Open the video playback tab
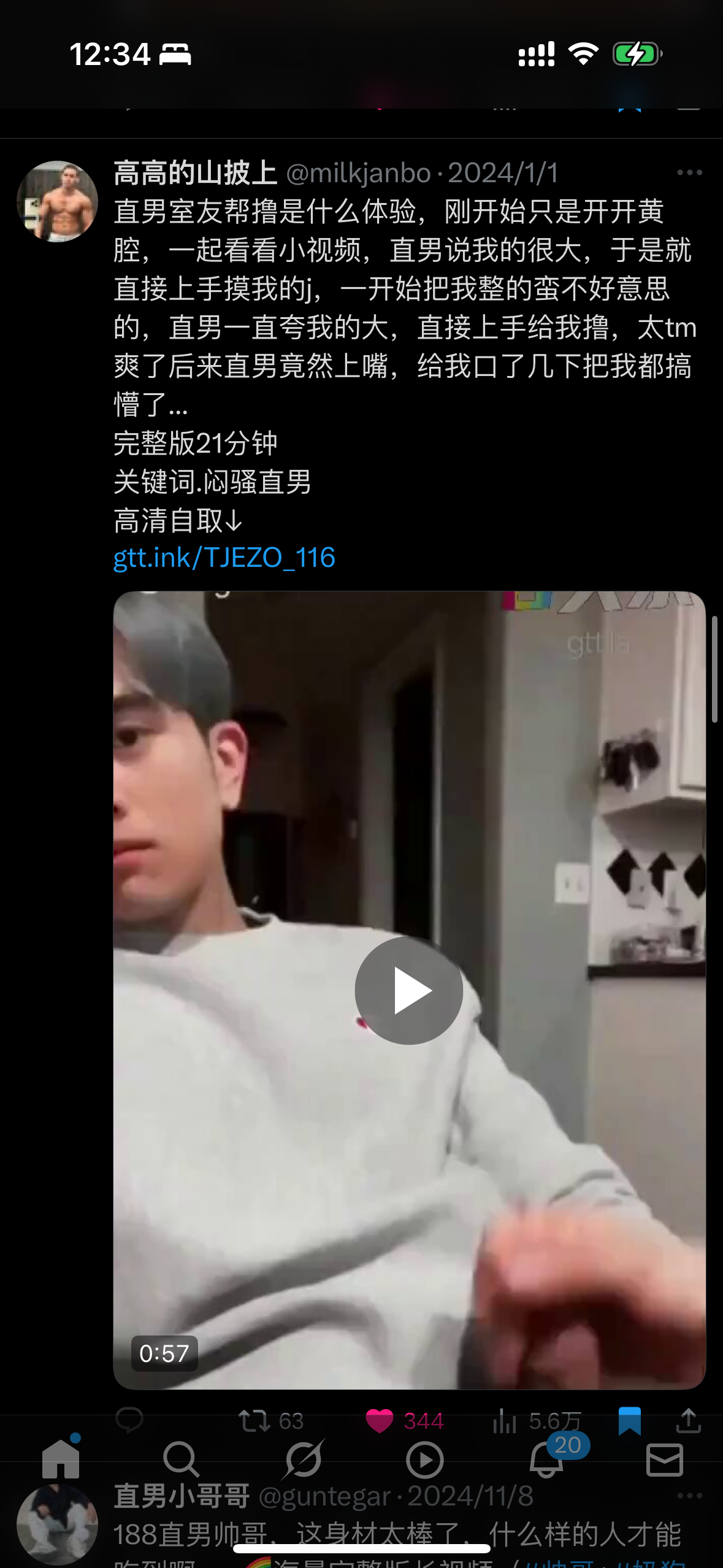 [x=424, y=1460]
